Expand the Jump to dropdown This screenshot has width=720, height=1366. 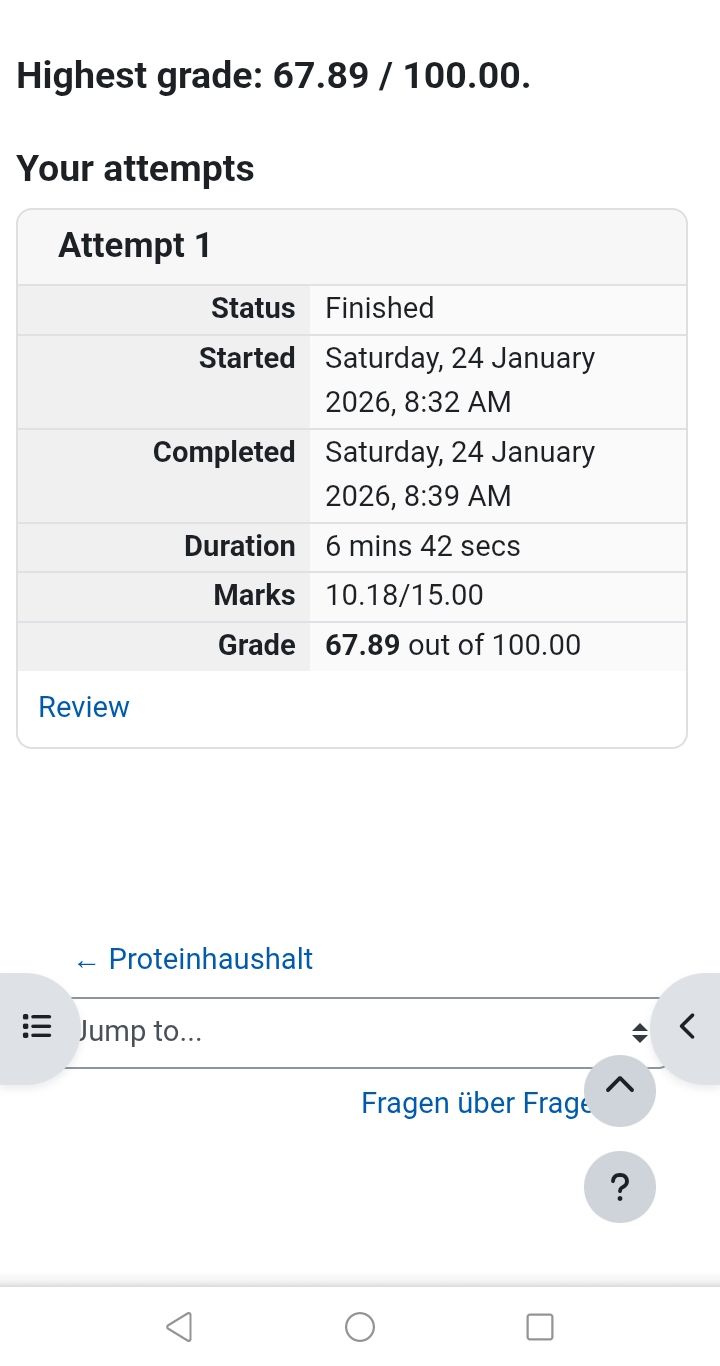360,1031
